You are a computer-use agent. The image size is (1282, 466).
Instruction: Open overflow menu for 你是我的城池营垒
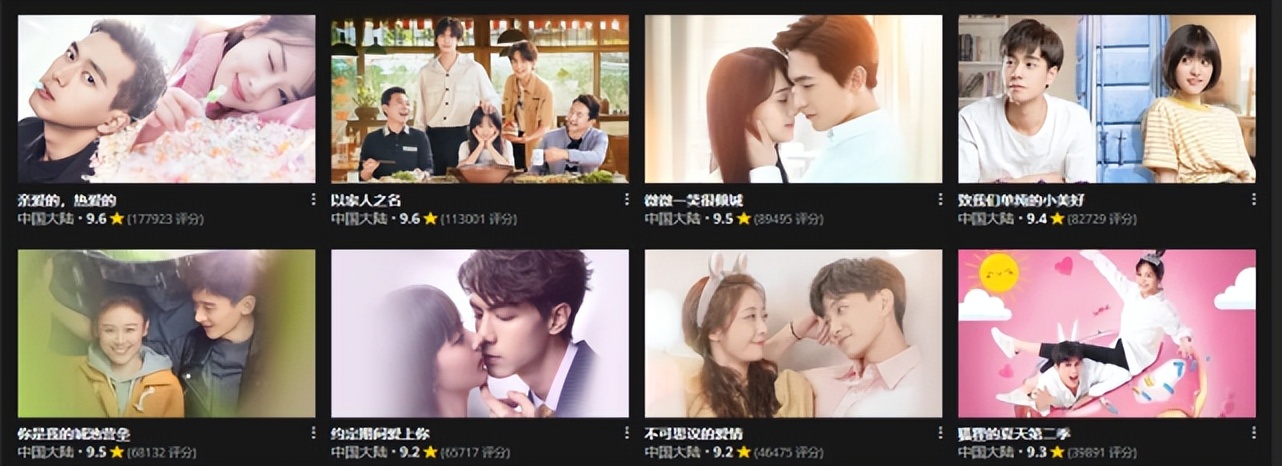point(313,434)
